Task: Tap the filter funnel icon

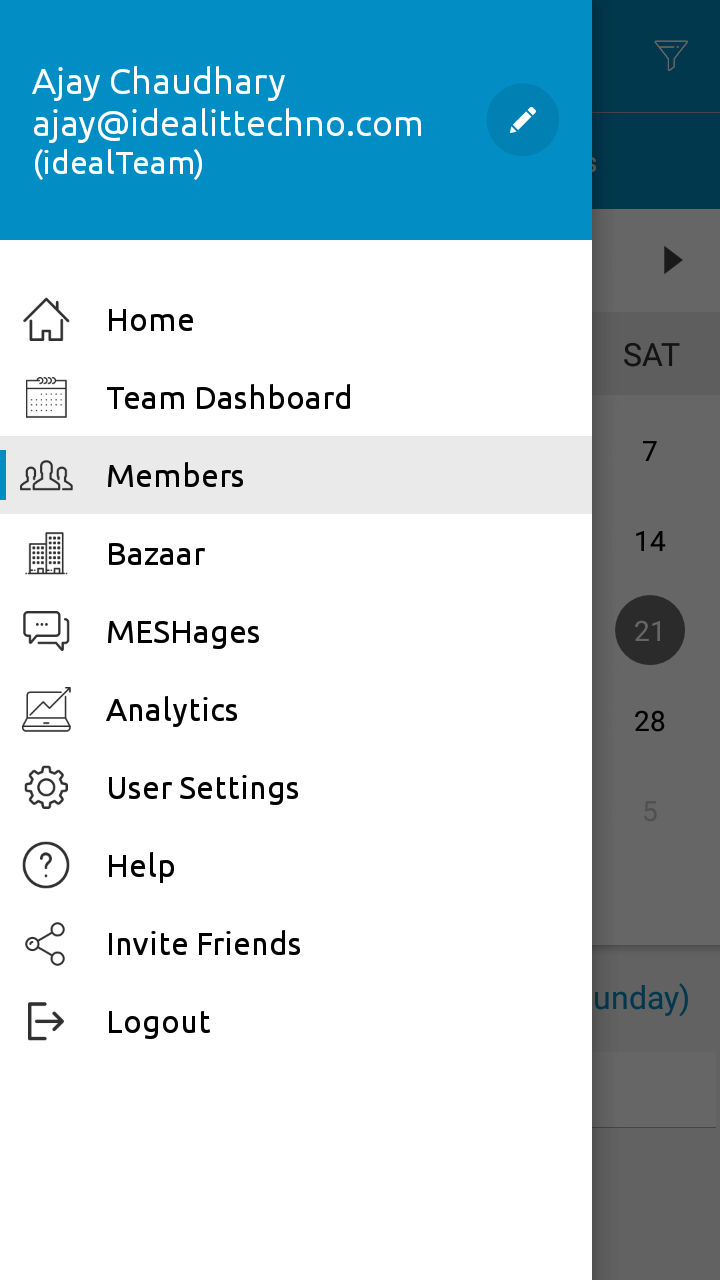Action: coord(671,56)
